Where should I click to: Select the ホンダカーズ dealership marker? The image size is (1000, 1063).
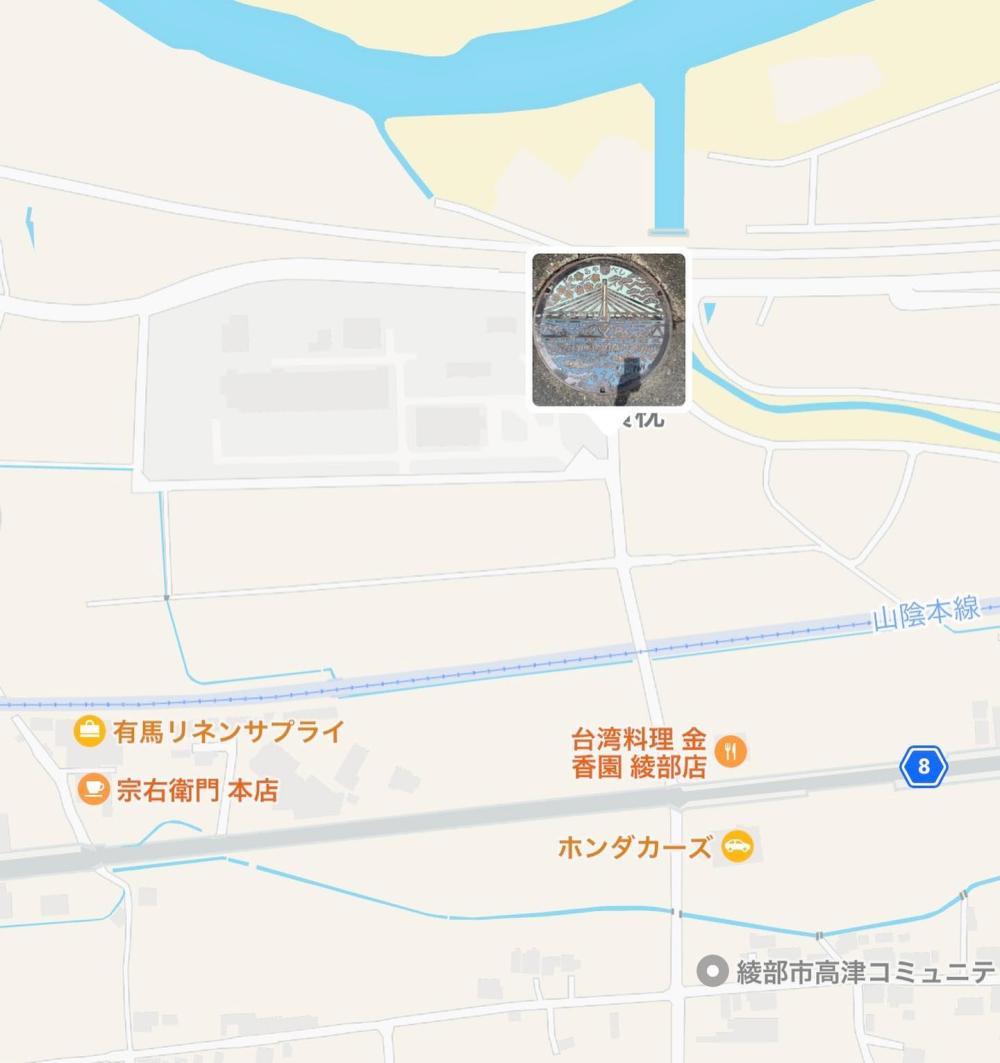[737, 847]
